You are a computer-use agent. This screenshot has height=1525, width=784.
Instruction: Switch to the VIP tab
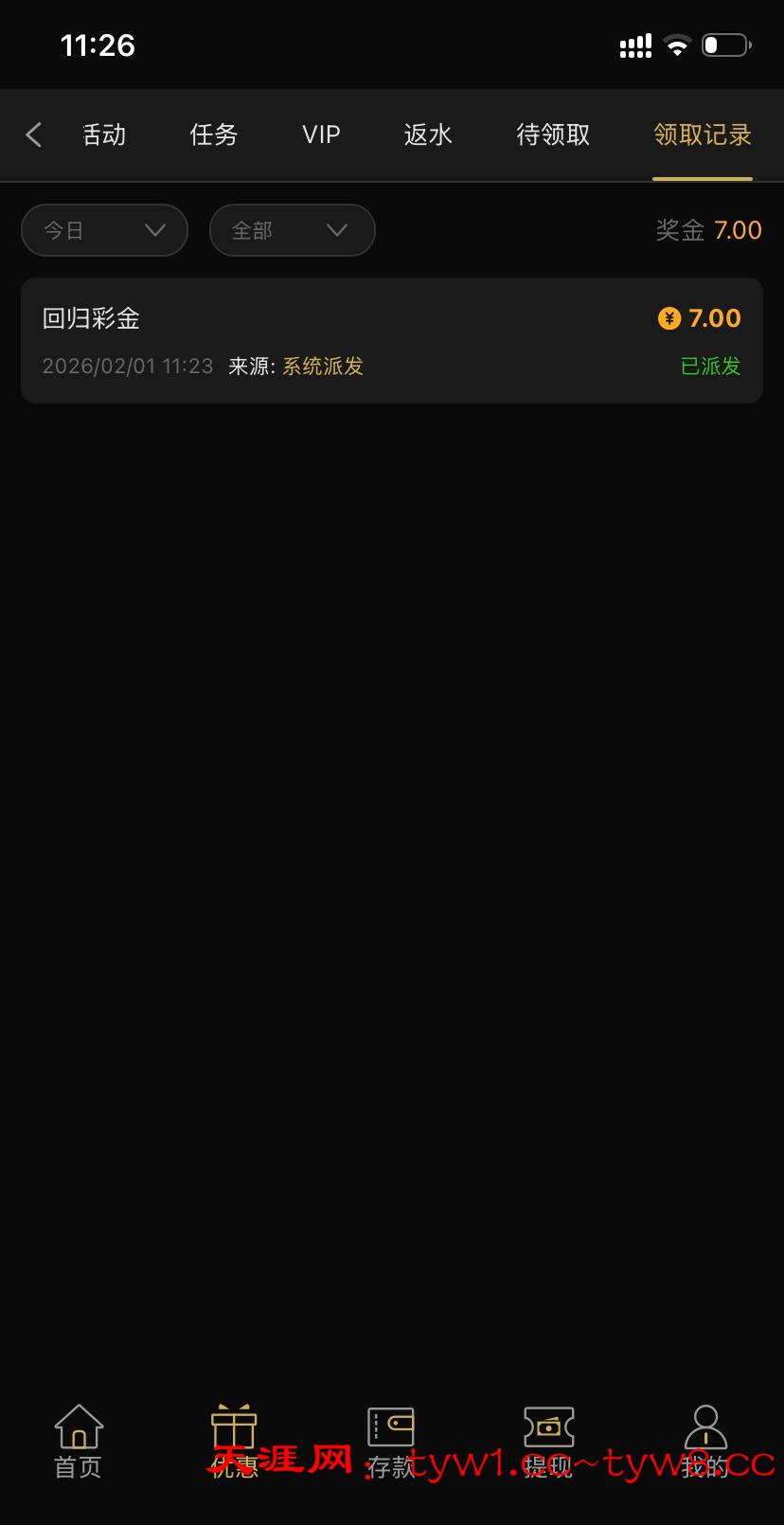click(x=321, y=135)
